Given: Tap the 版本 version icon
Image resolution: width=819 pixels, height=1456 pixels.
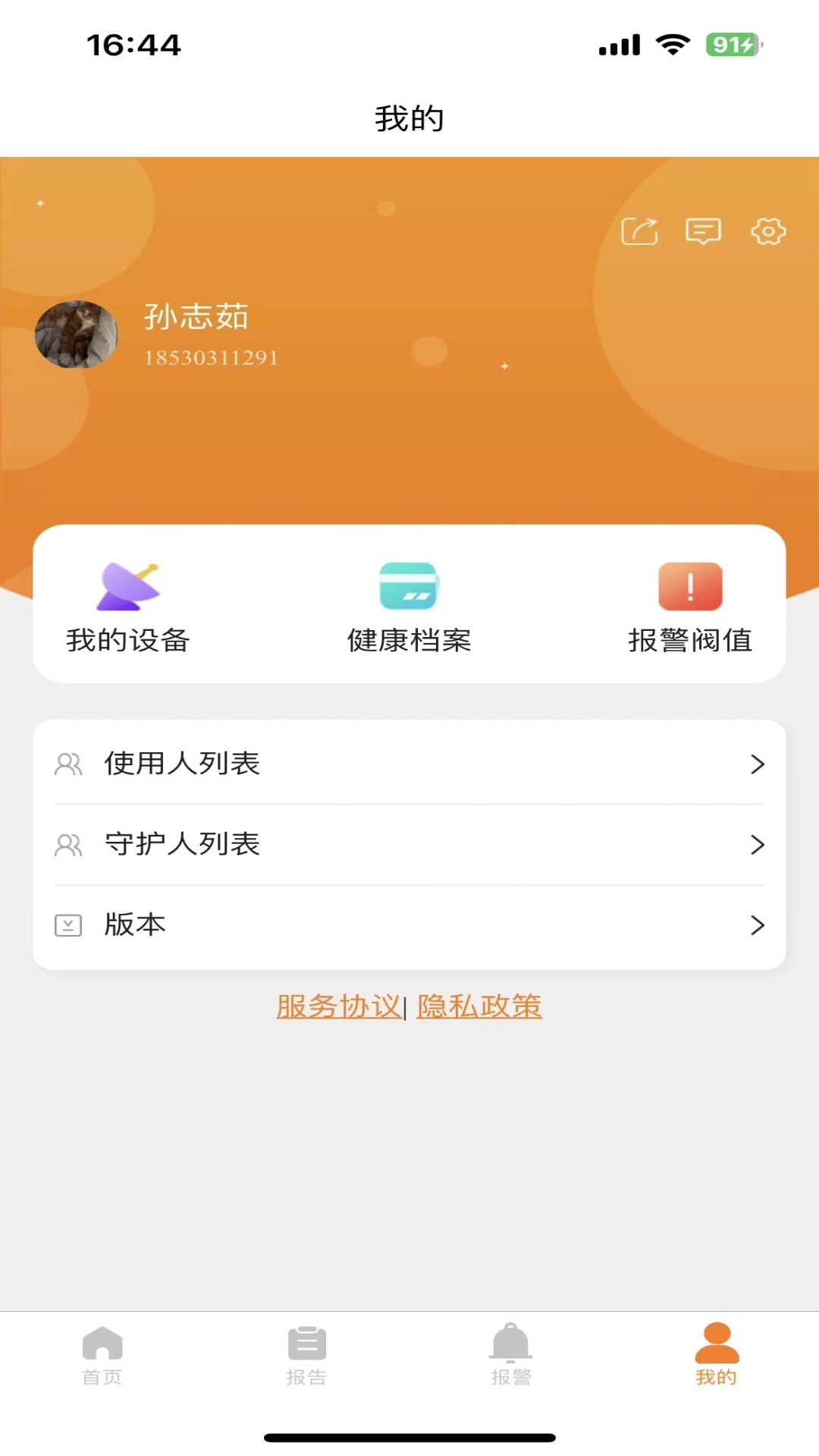Looking at the screenshot, I should point(69,924).
